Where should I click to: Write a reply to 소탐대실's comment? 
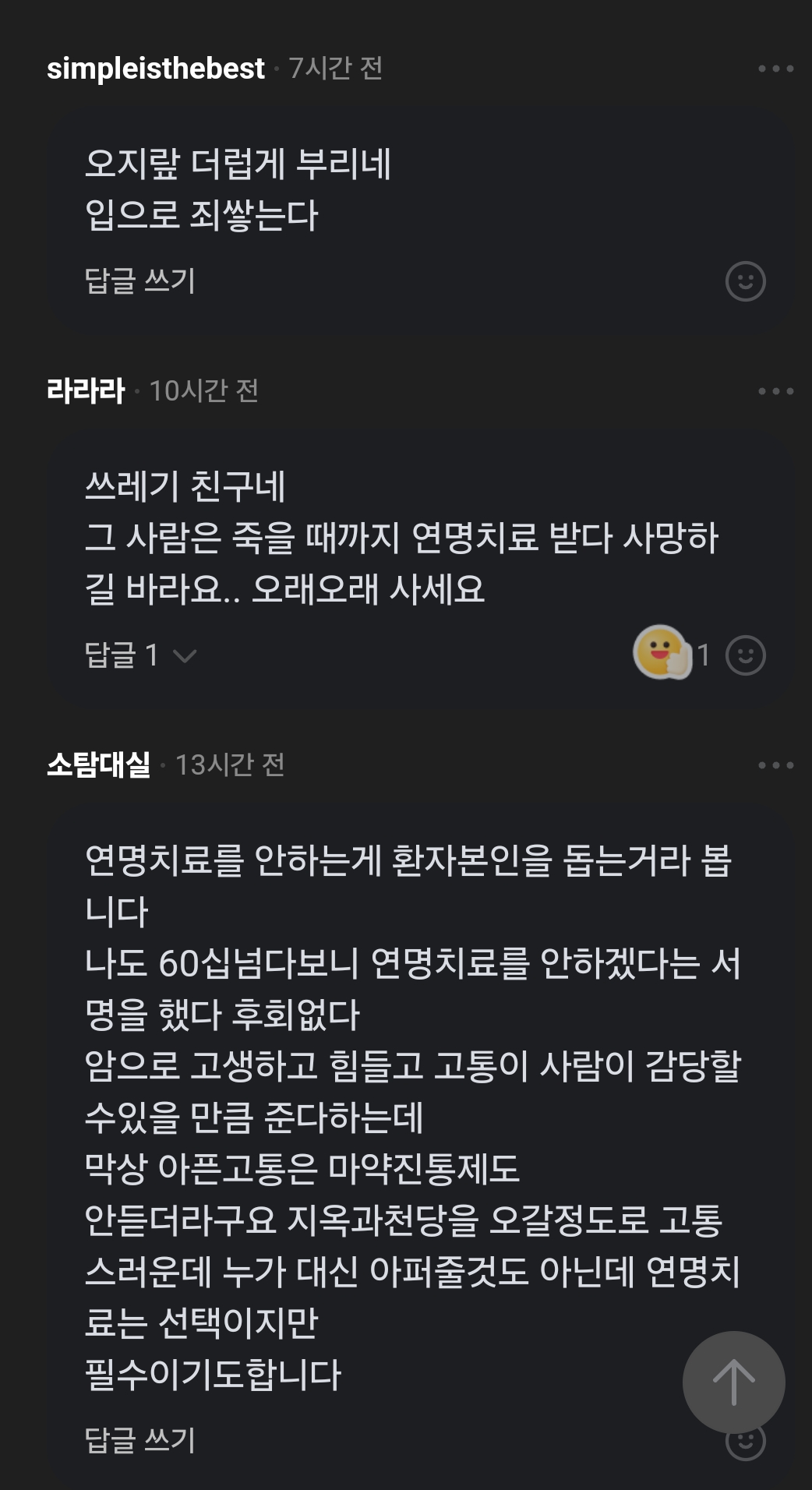(x=139, y=1440)
